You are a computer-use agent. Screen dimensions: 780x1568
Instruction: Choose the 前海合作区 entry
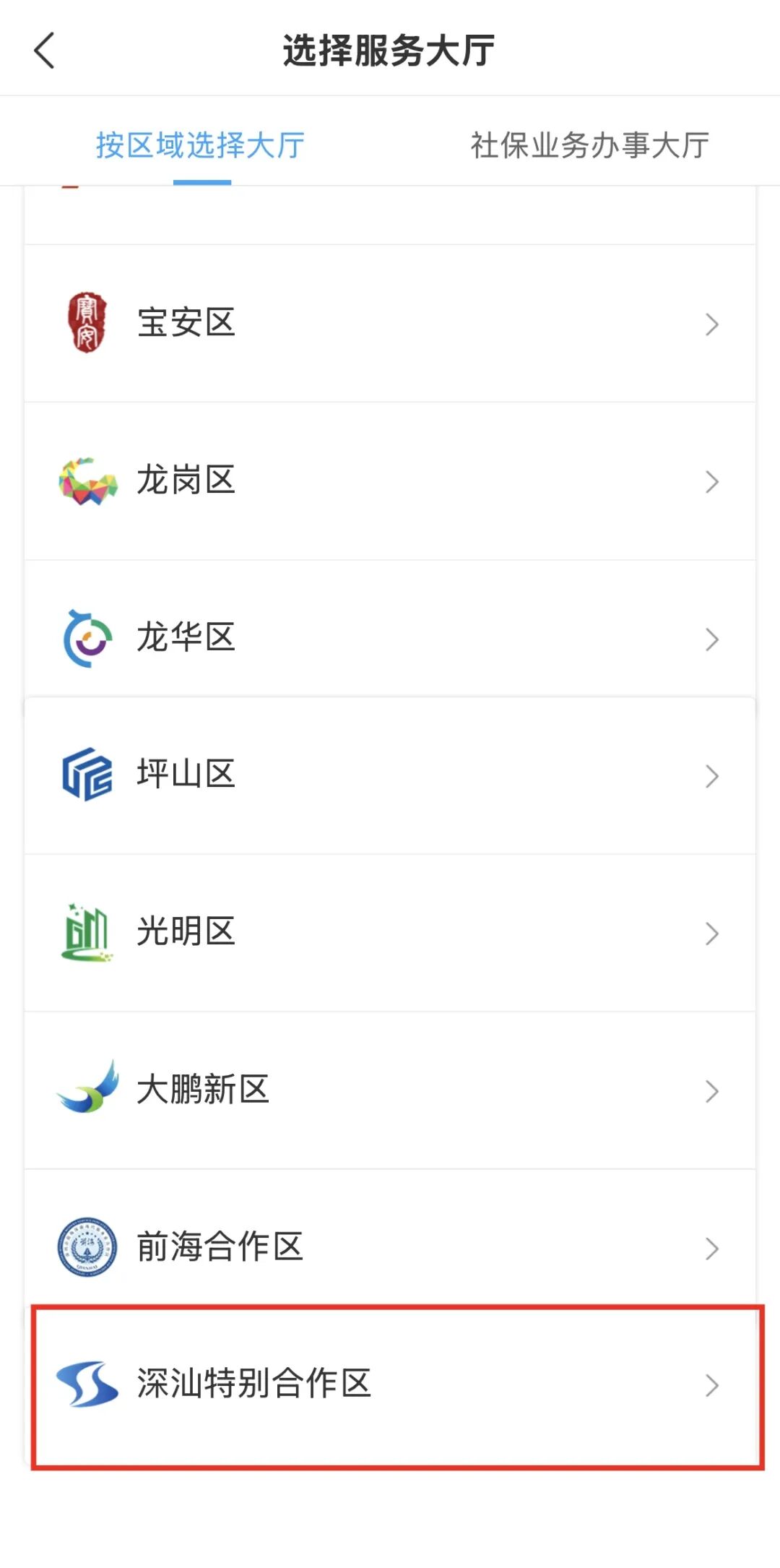pos(390,1247)
